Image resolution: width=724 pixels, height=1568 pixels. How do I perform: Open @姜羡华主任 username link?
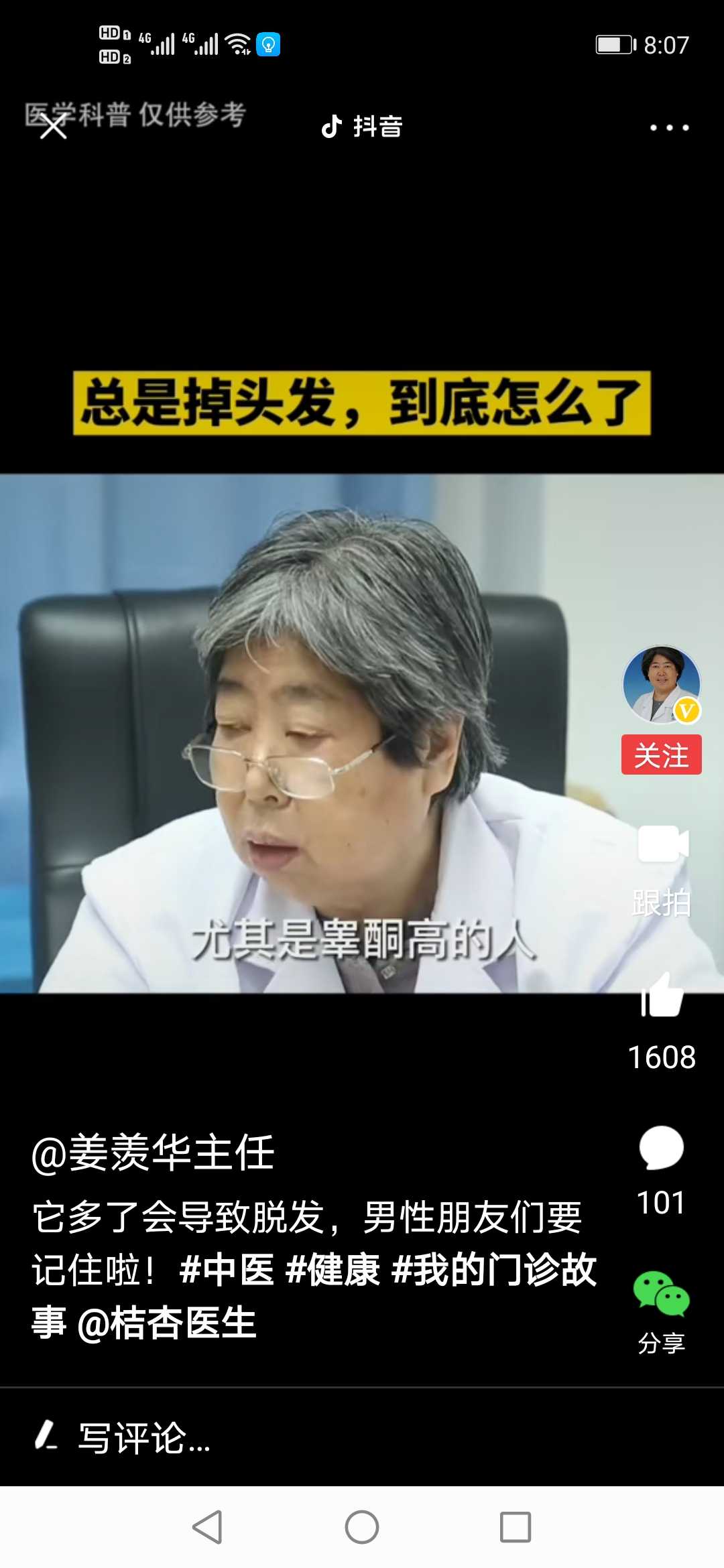point(153,1153)
